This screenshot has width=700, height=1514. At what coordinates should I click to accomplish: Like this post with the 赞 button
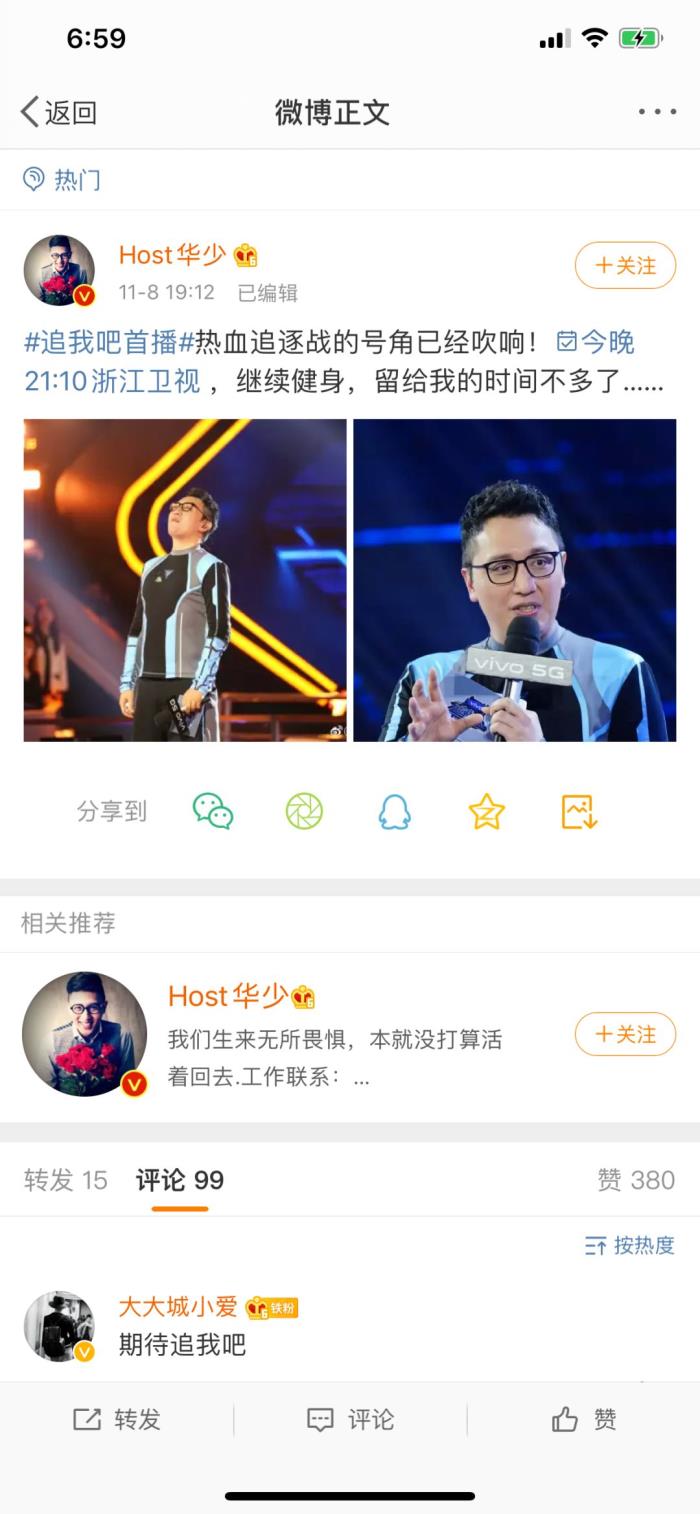point(584,1419)
